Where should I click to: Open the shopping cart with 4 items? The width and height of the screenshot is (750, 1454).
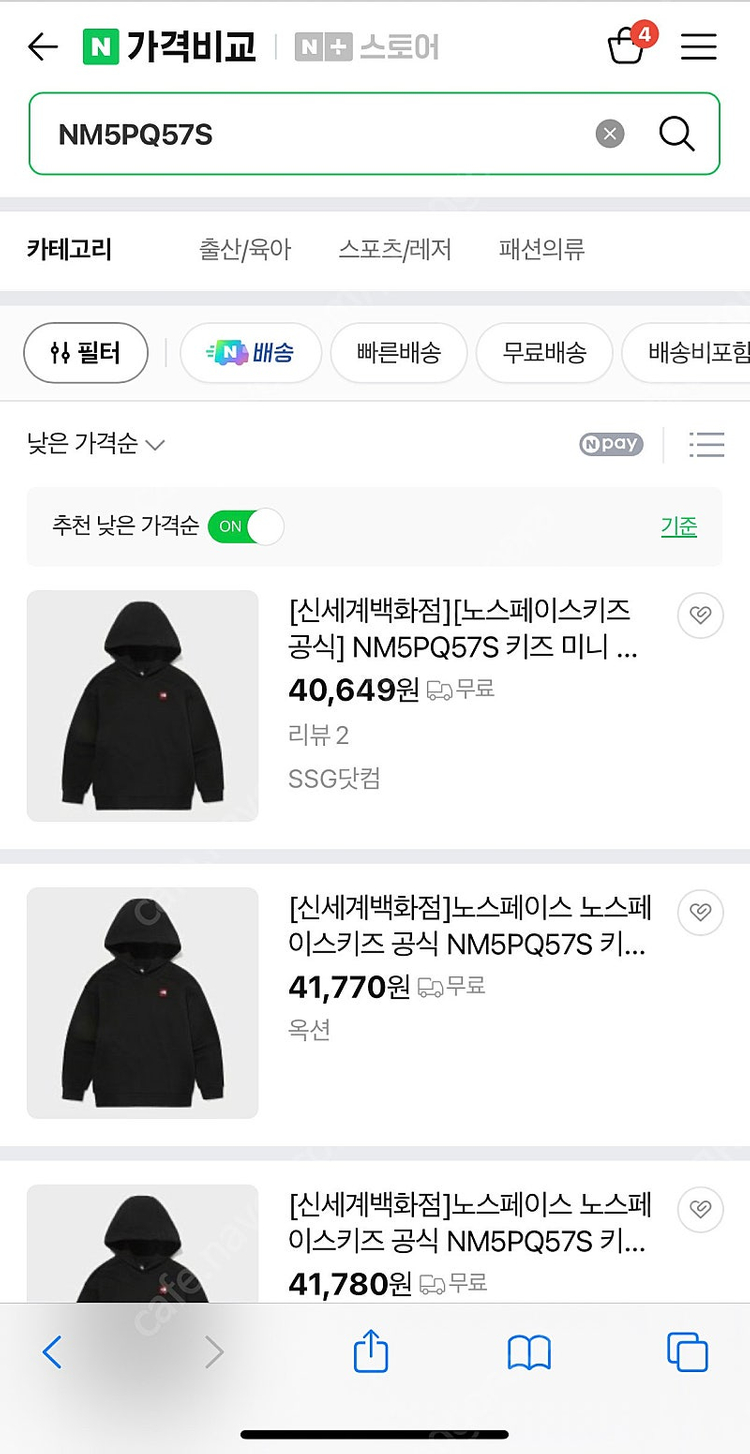[626, 45]
